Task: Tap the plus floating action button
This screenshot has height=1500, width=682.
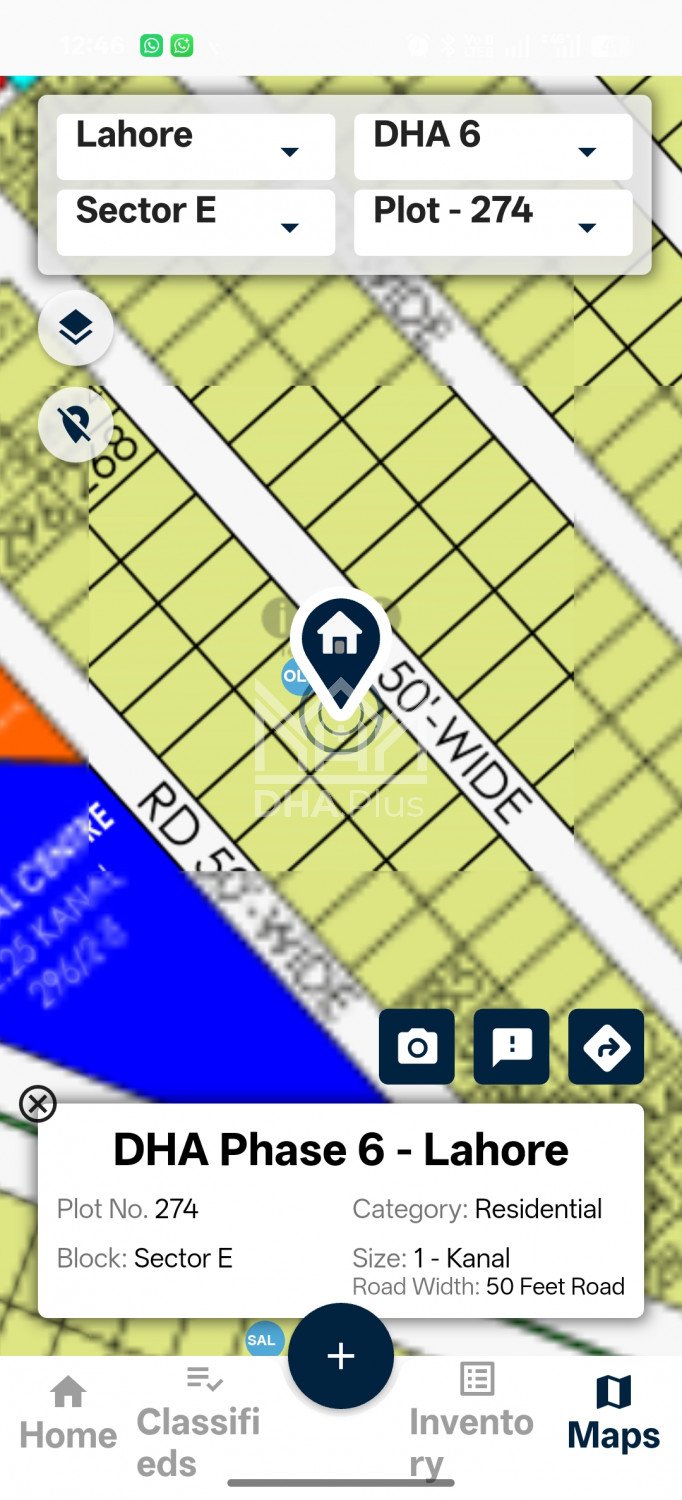Action: pos(341,1356)
